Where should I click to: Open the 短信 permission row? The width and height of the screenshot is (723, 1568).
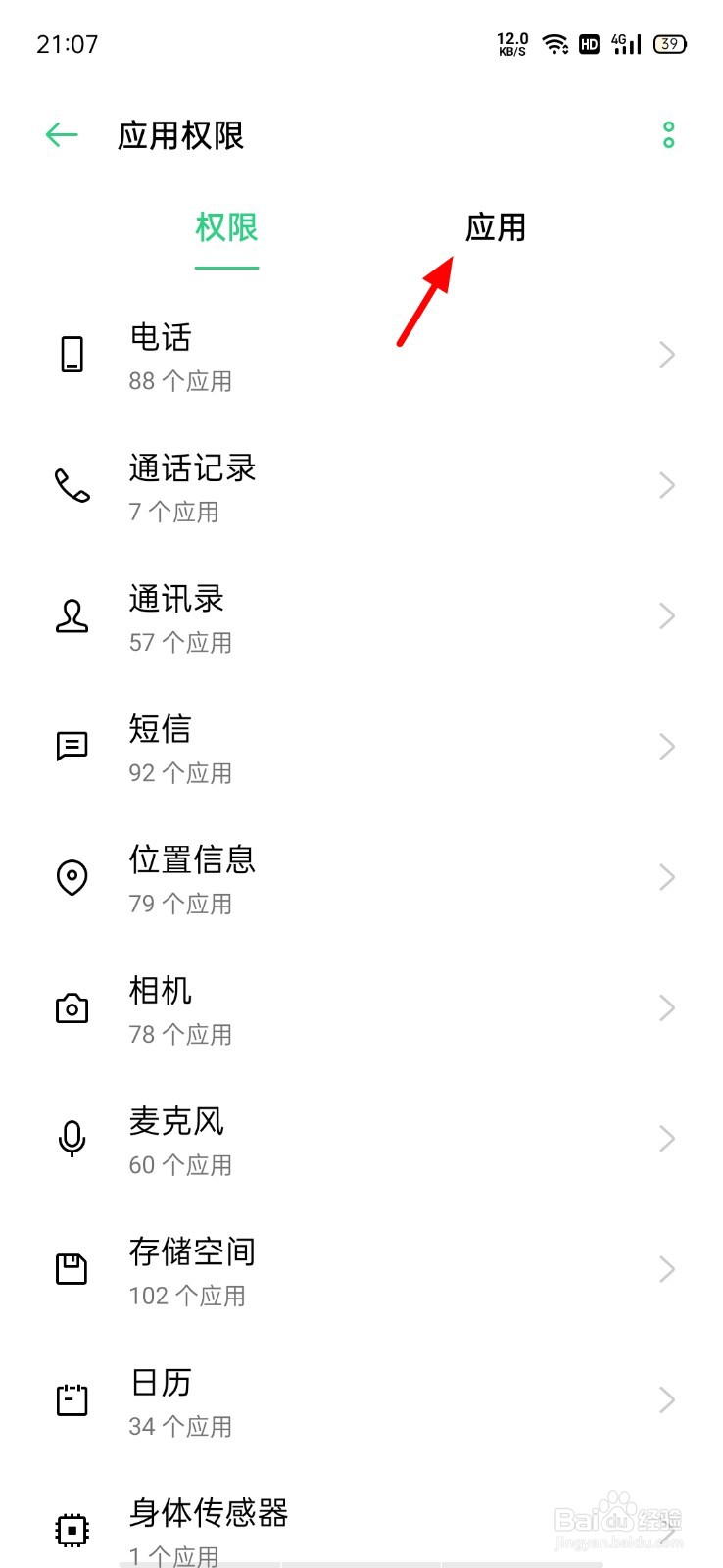click(x=361, y=747)
